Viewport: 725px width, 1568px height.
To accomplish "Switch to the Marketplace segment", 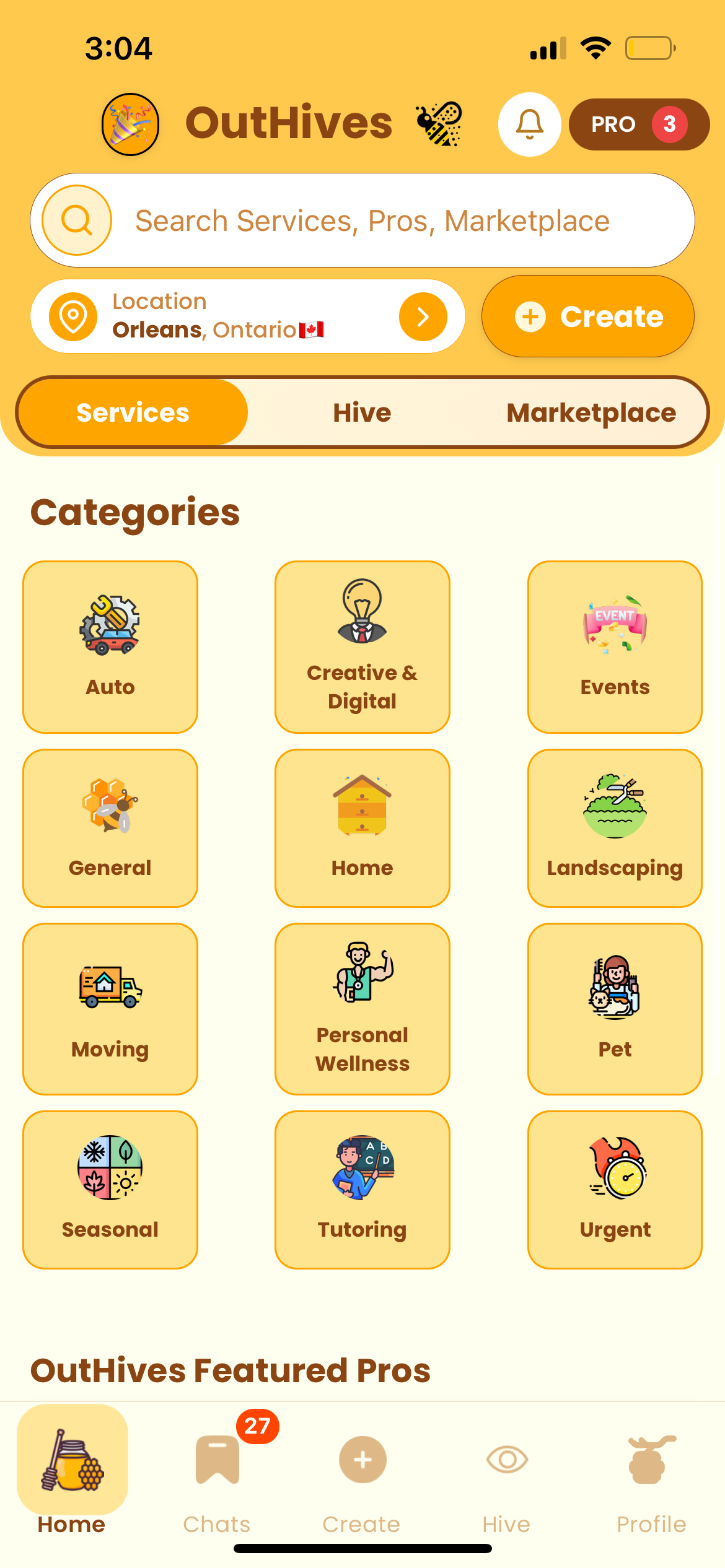I will click(x=591, y=412).
